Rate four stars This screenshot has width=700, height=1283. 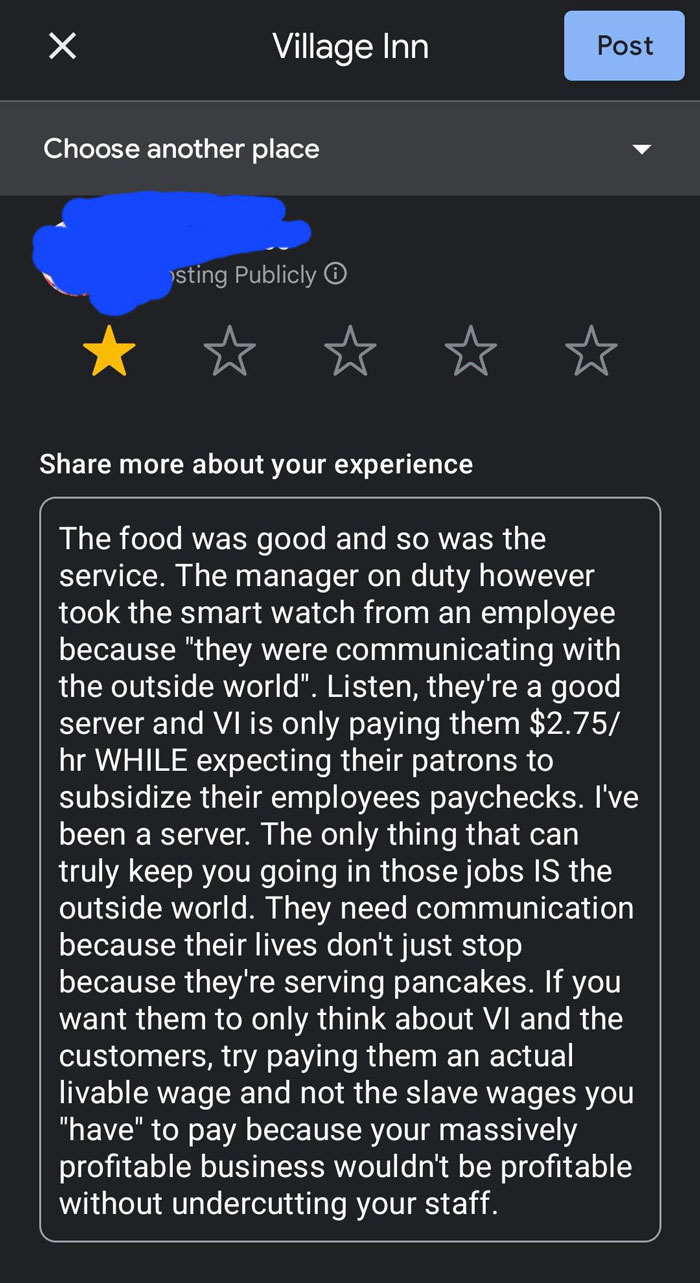point(470,352)
